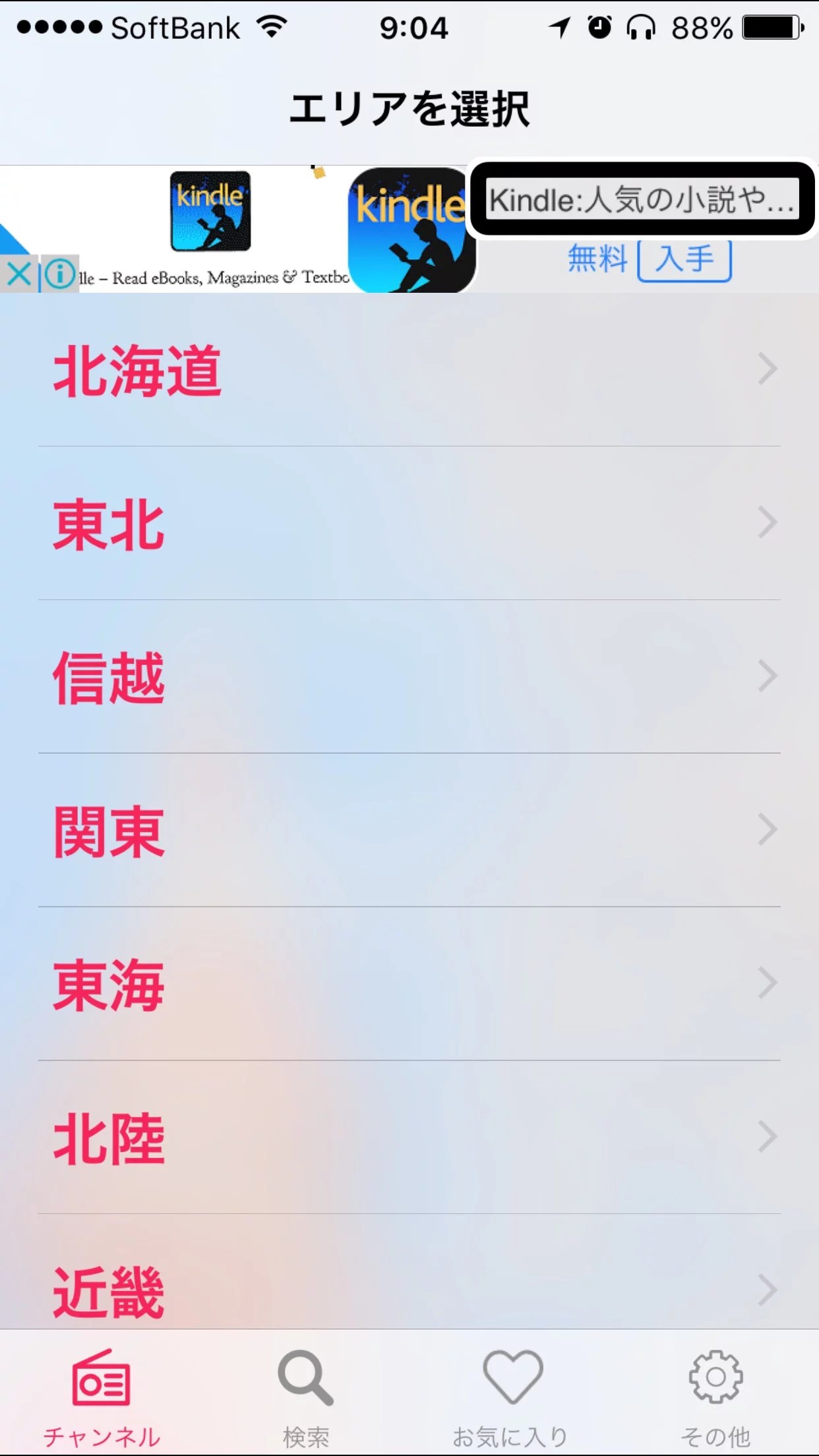Select the 東北 region
The height and width of the screenshot is (1456, 819).
click(409, 524)
